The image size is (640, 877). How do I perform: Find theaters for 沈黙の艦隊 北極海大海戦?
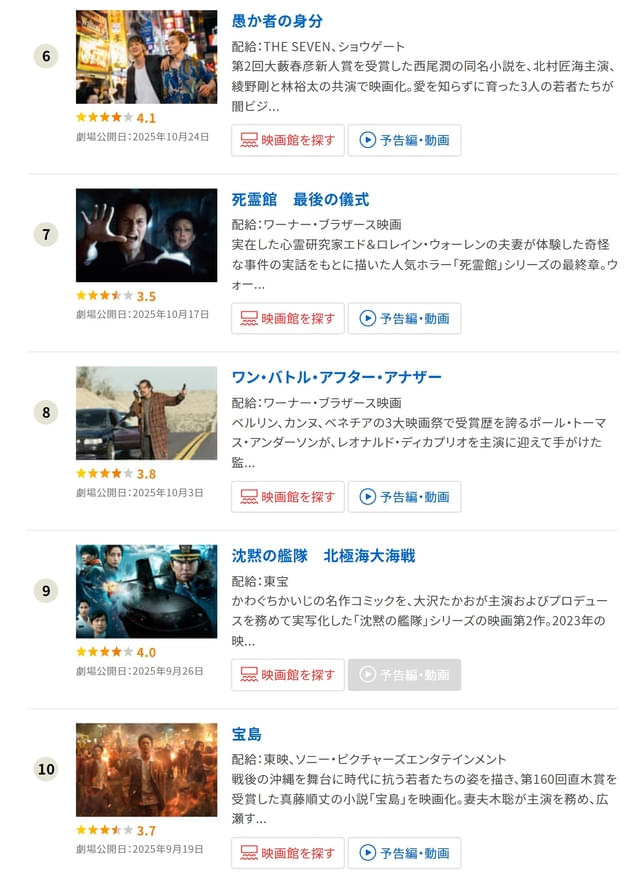pyautogui.click(x=288, y=675)
